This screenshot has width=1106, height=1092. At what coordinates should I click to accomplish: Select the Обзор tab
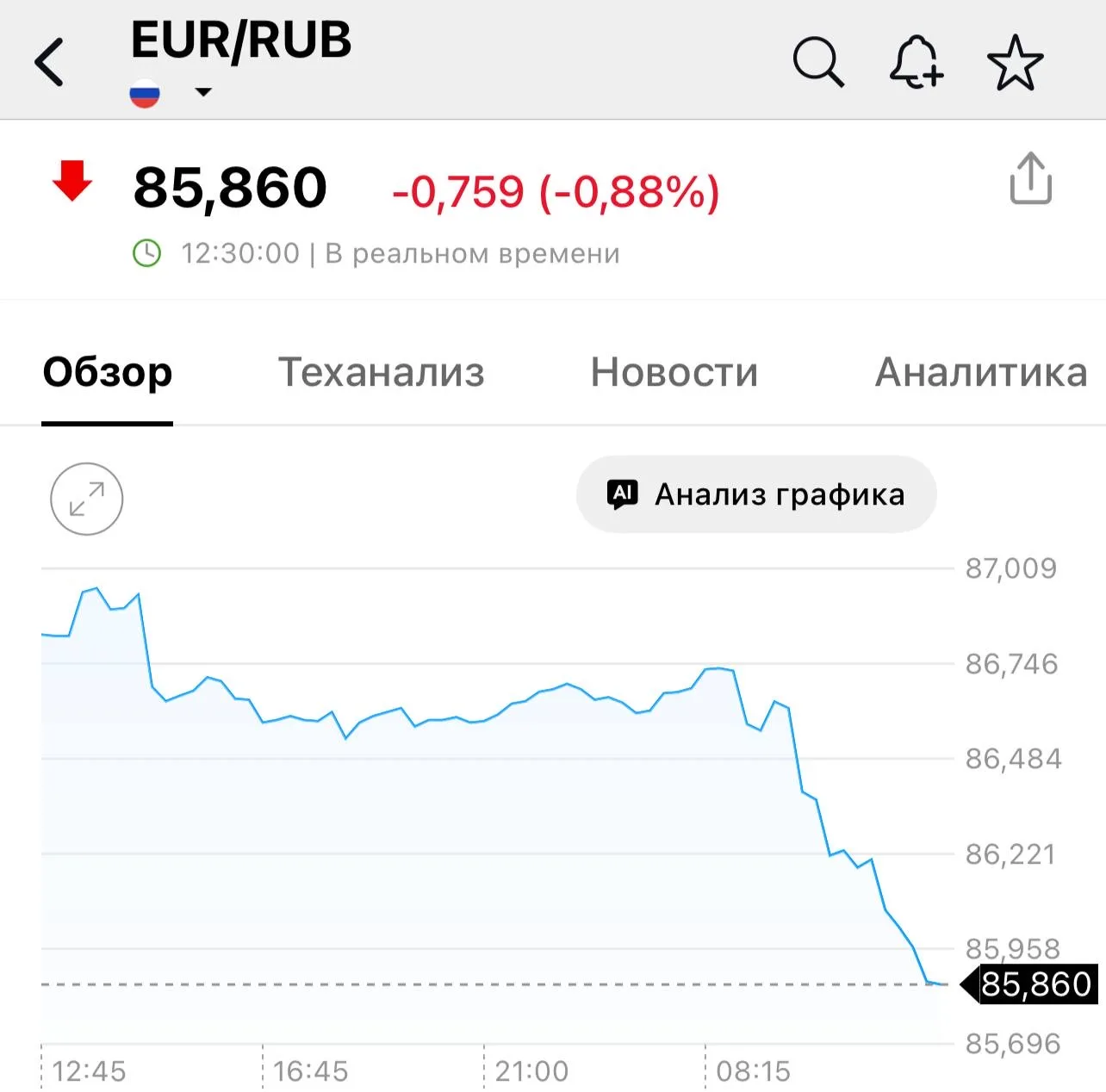tap(108, 372)
